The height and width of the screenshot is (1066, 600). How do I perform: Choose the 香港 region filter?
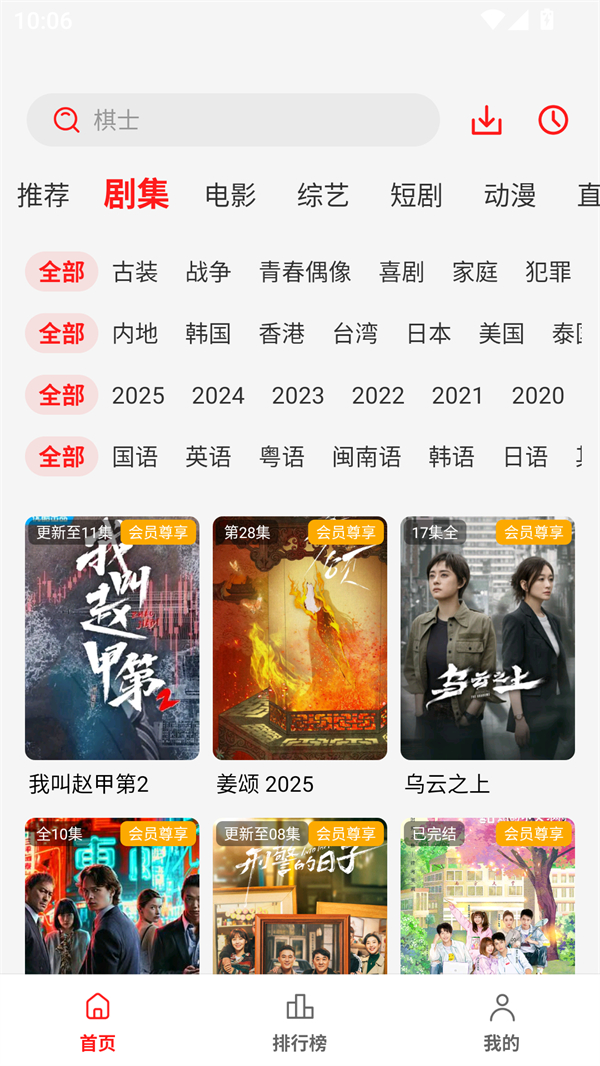coord(281,334)
